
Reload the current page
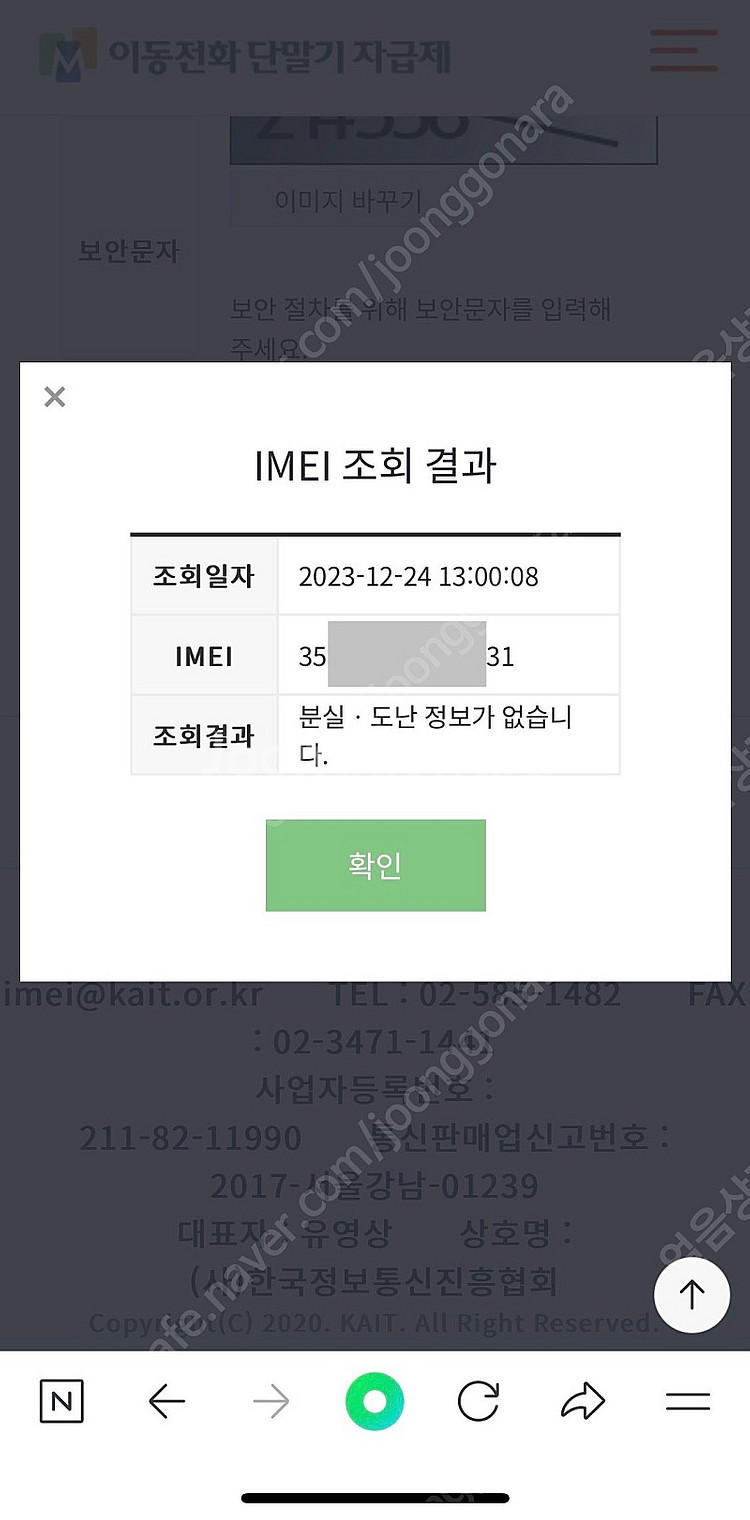coord(478,1401)
